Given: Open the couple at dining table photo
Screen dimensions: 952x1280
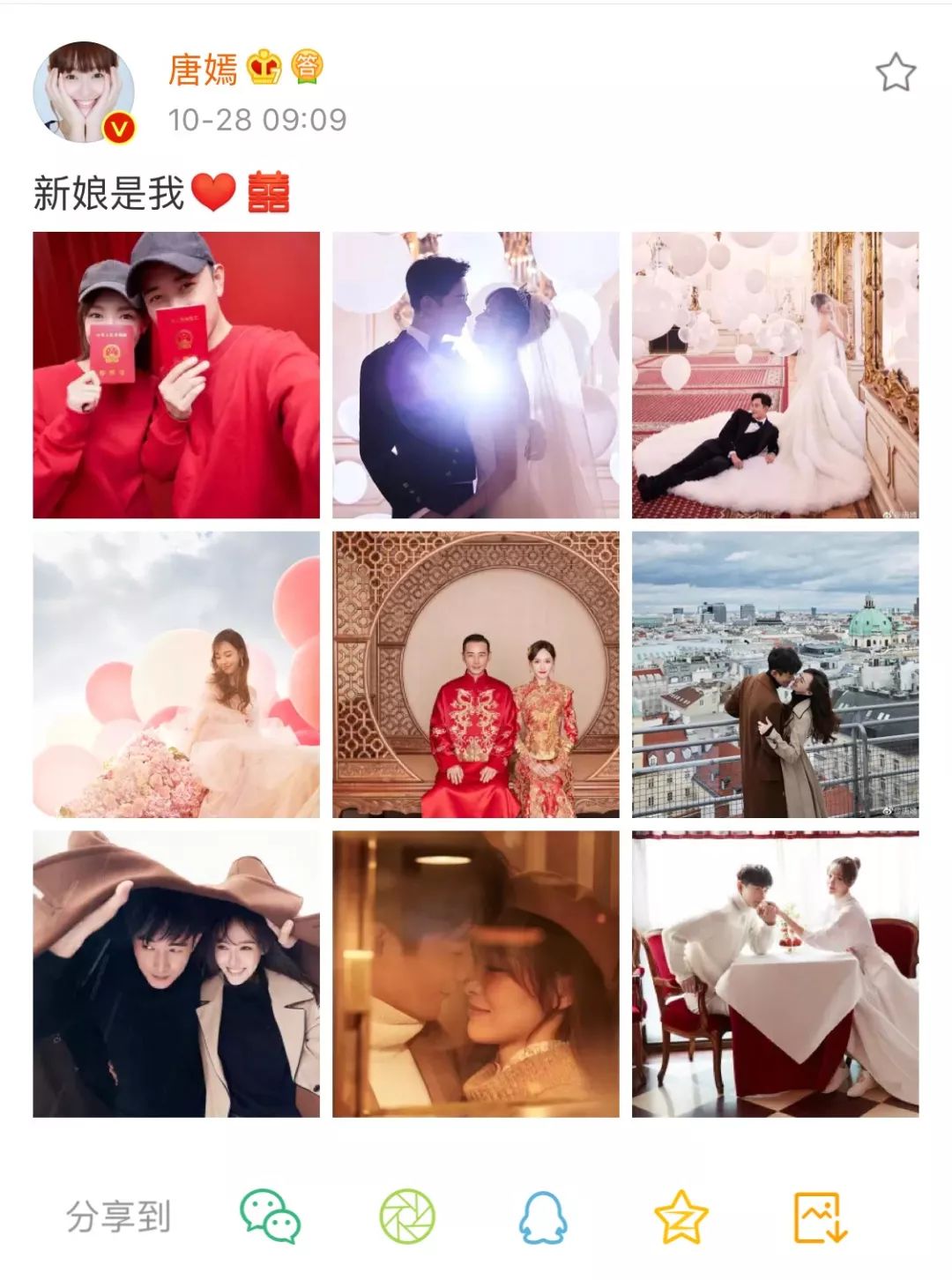Looking at the screenshot, I should [x=775, y=974].
